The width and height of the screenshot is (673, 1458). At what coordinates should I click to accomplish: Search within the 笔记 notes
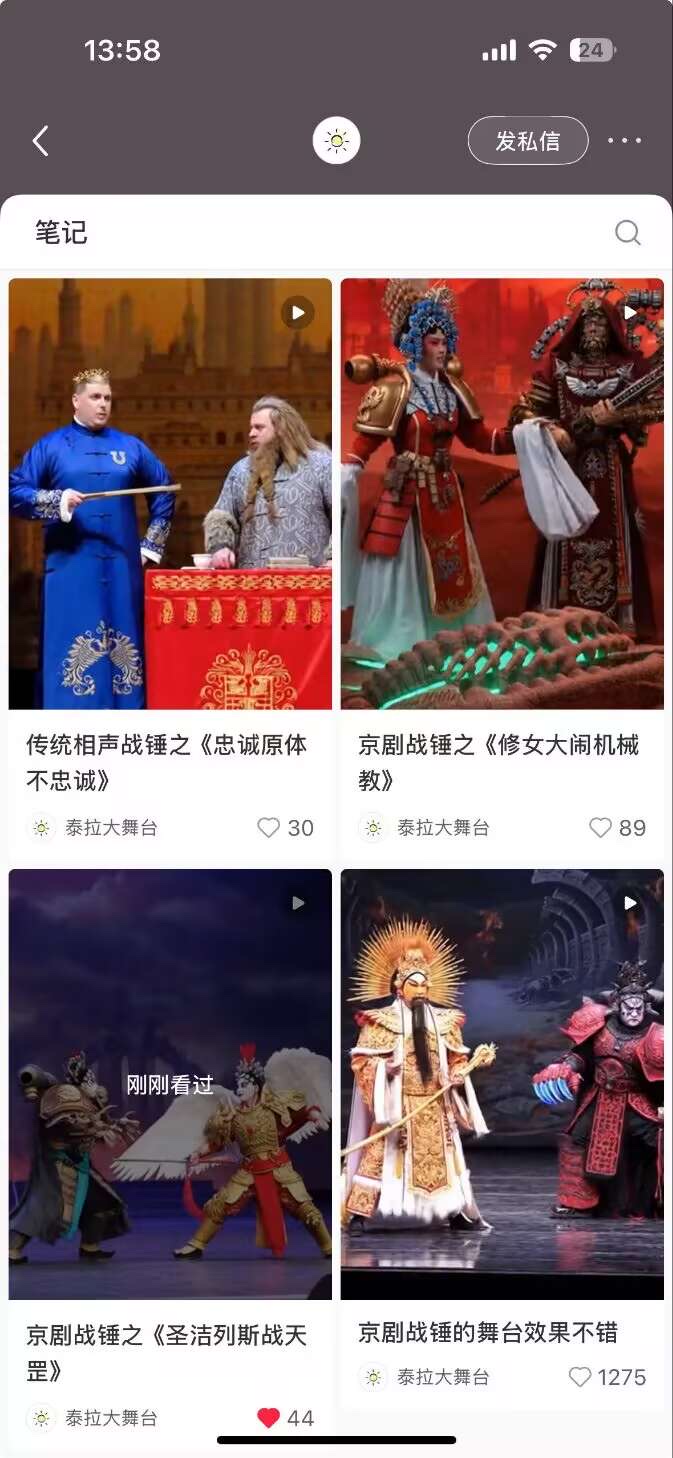(627, 233)
